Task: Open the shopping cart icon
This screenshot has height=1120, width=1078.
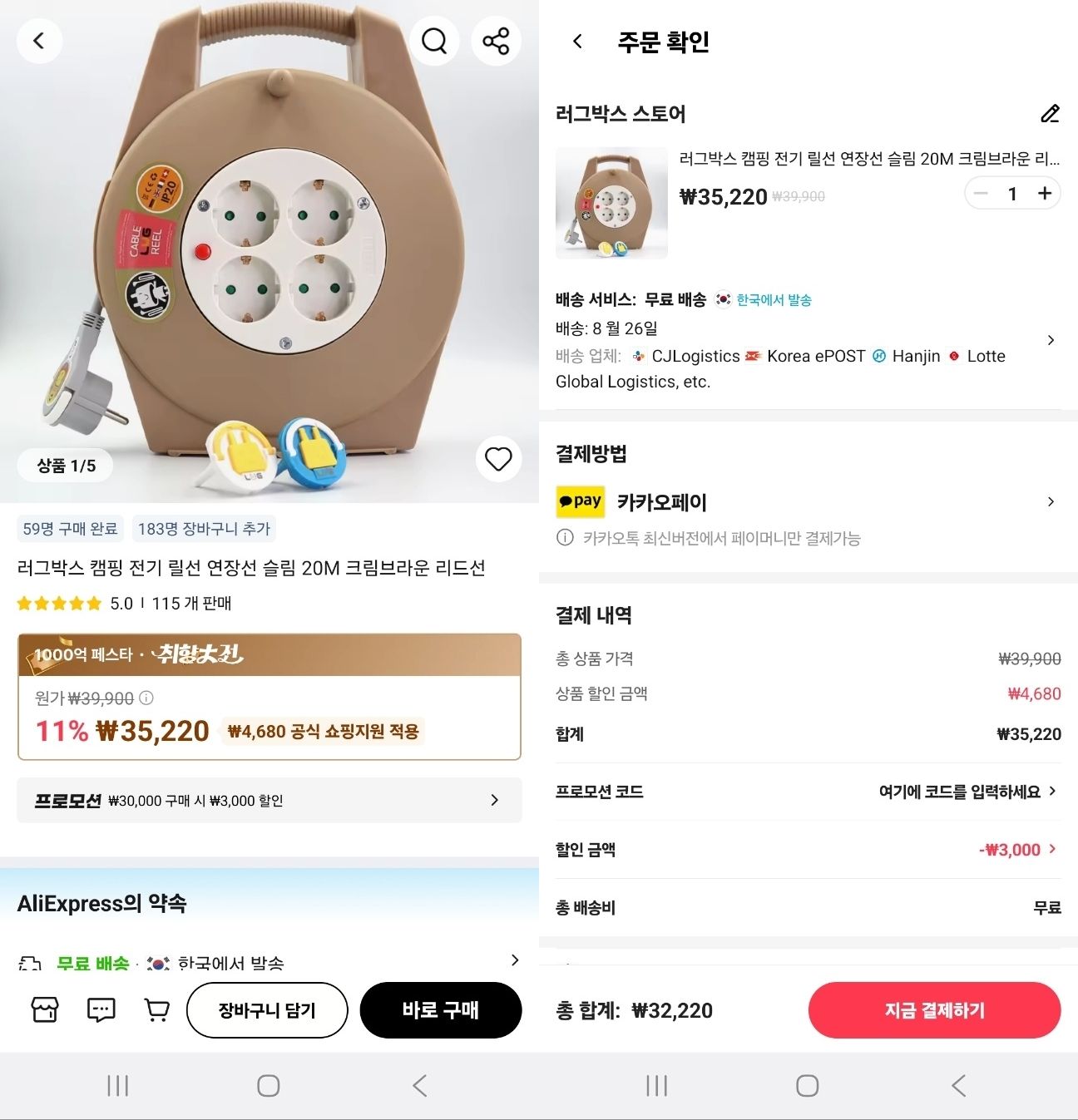Action: [156, 1009]
